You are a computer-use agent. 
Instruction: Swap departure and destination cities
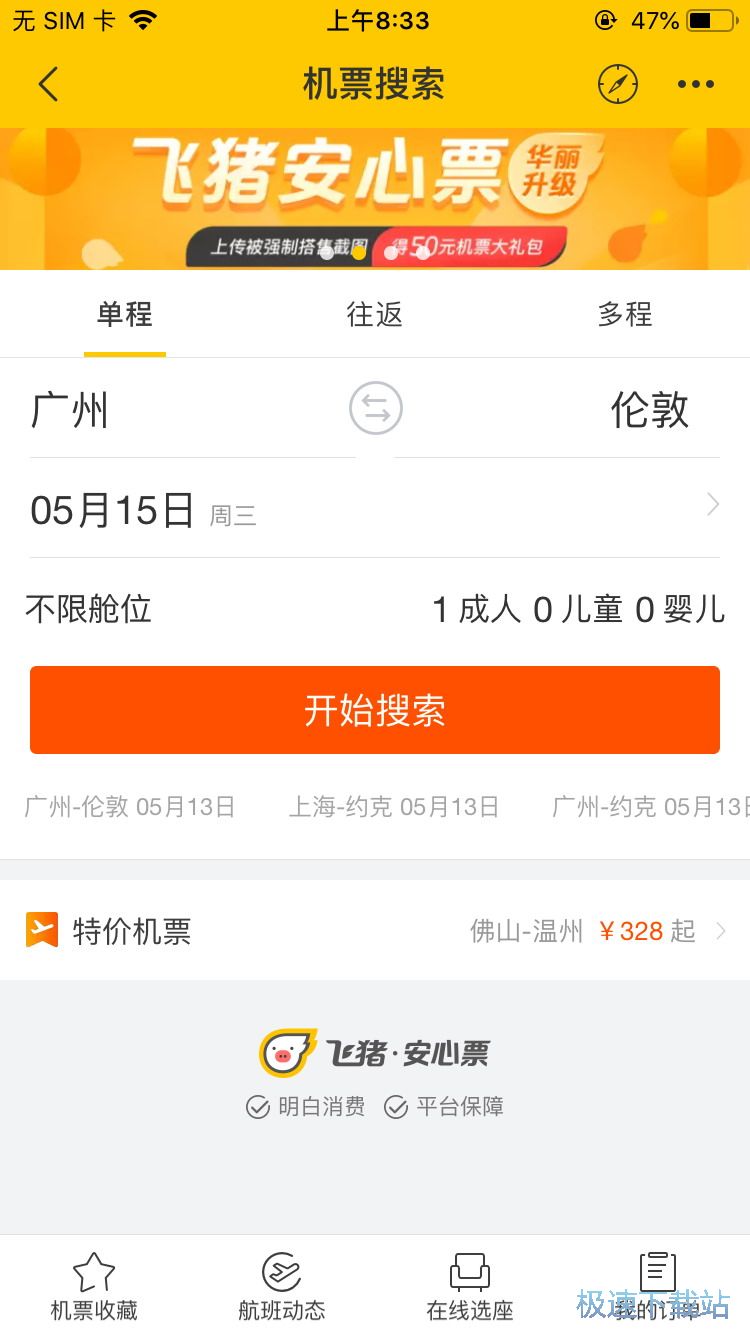pyautogui.click(x=375, y=409)
